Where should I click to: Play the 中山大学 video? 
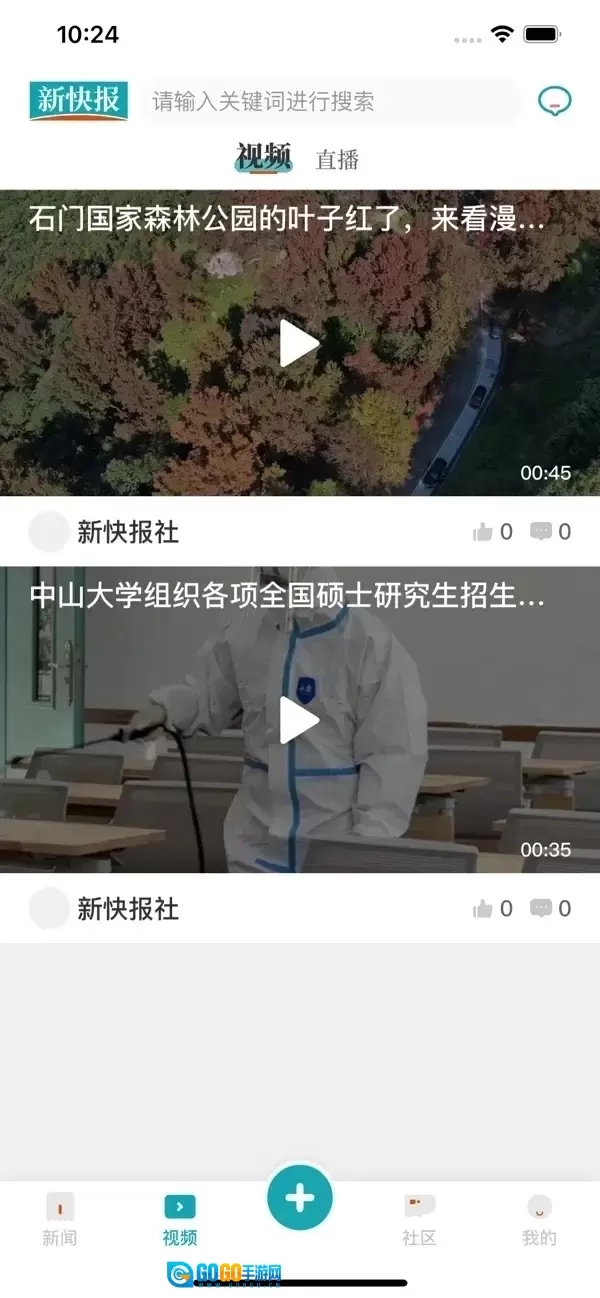pos(299,721)
